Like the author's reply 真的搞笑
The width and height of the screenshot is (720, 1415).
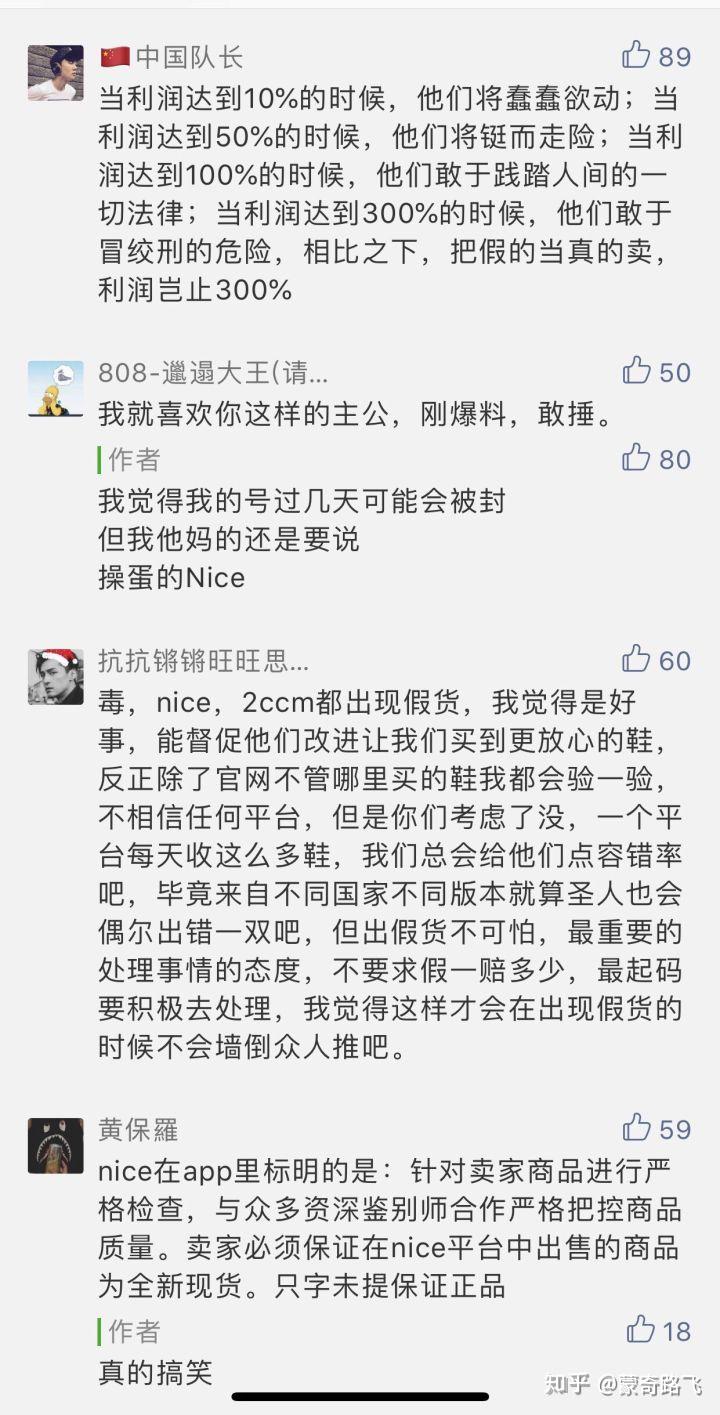coord(641,1330)
